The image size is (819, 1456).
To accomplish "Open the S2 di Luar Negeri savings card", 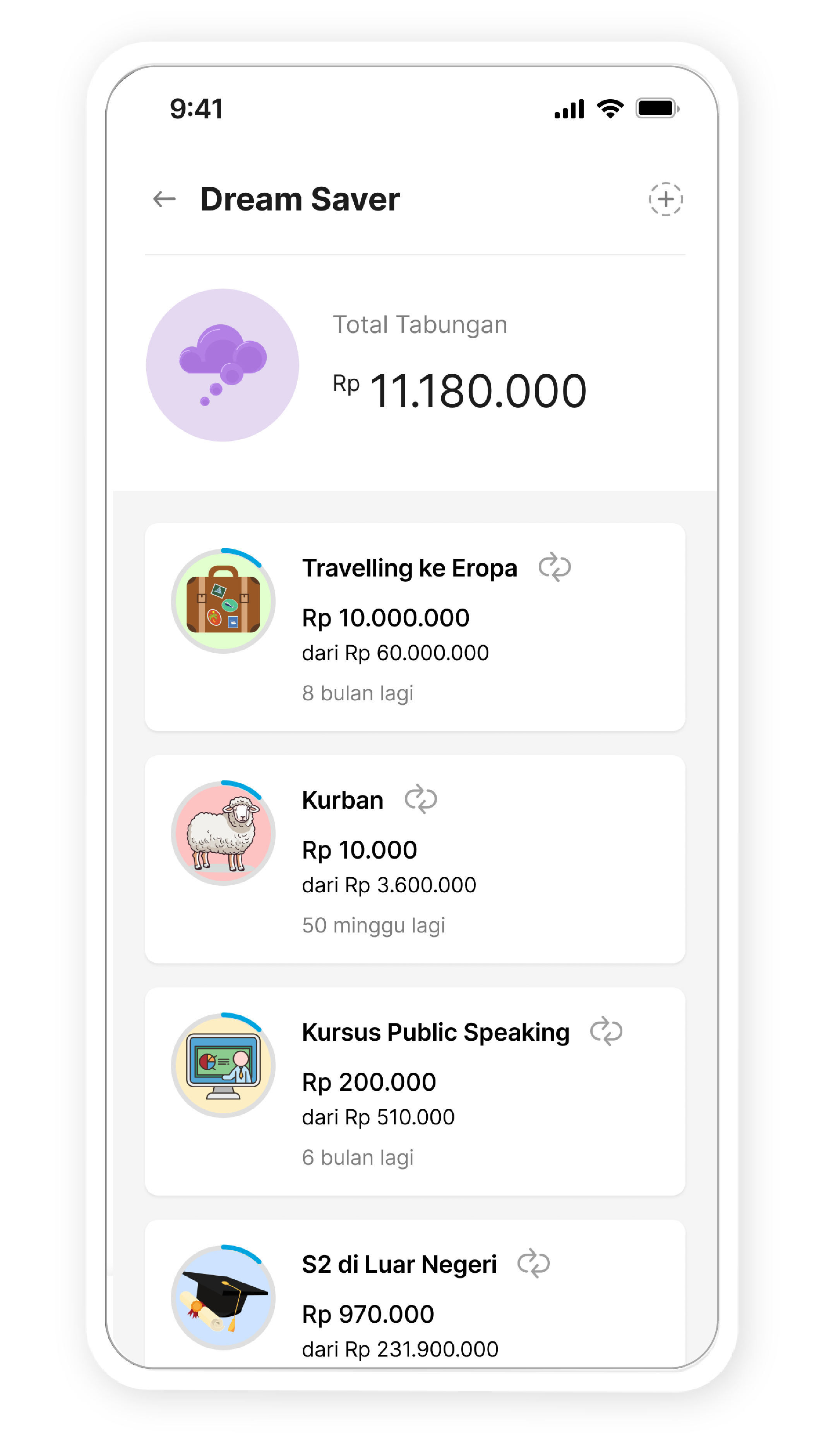I will click(415, 1300).
